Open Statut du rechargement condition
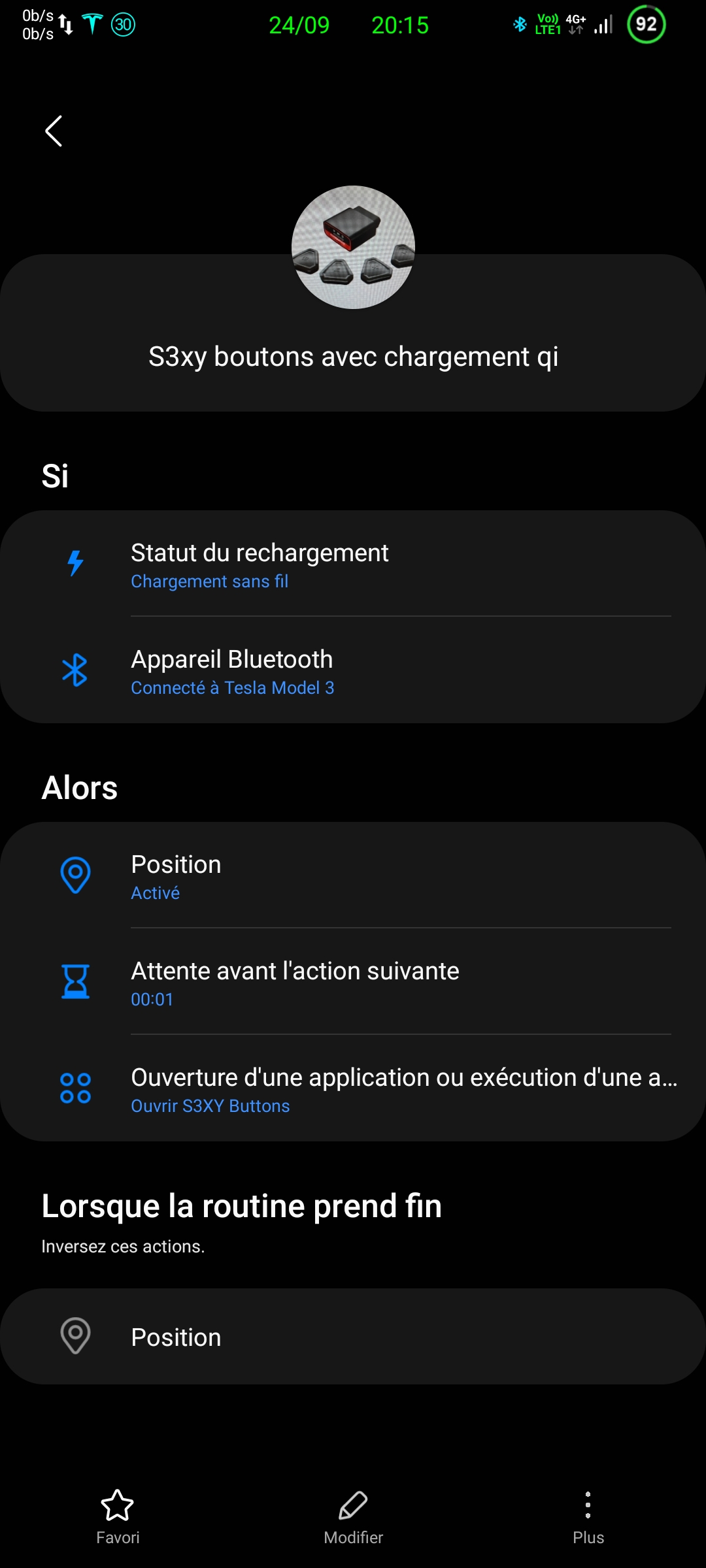 coord(353,564)
